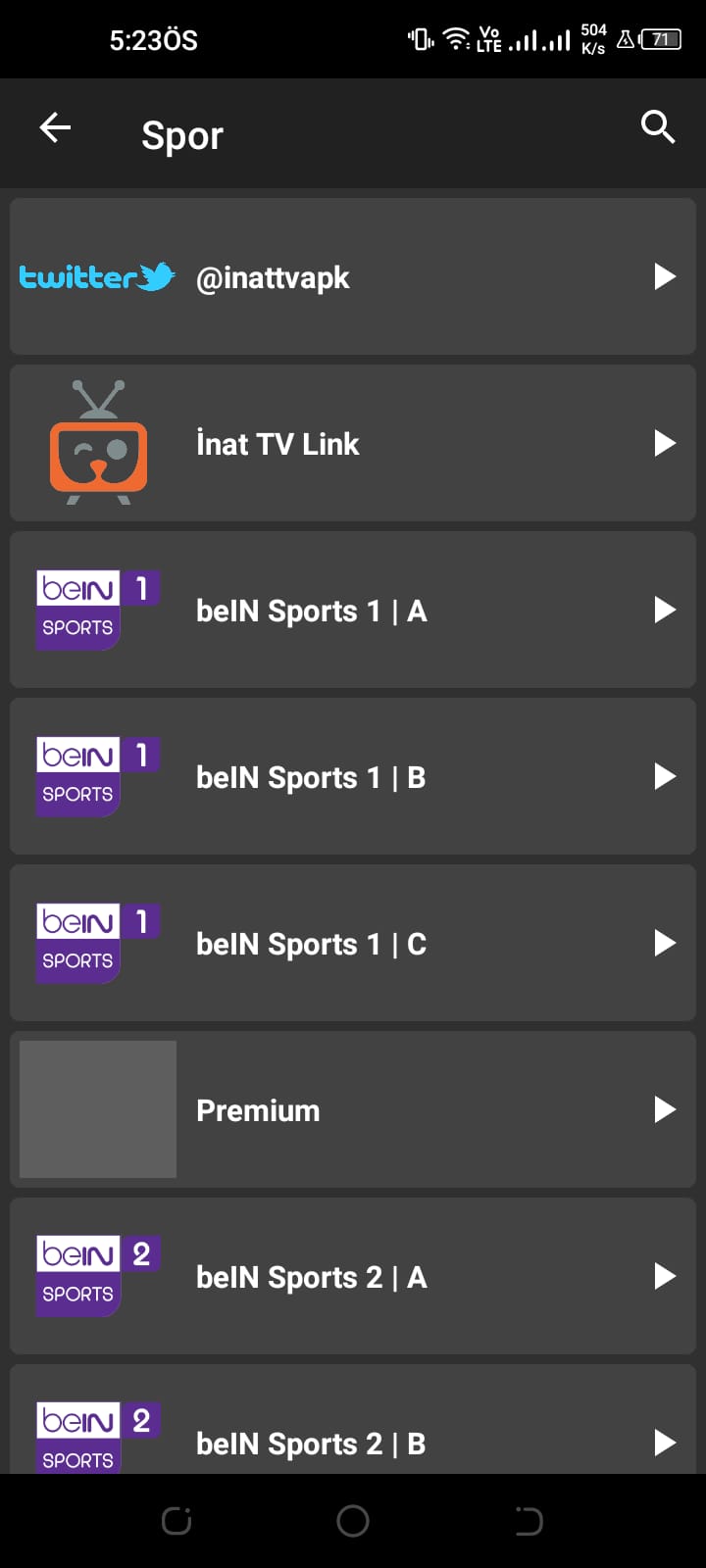Play the beIN Sports 1 | B stream
706x1568 pixels.
click(666, 776)
